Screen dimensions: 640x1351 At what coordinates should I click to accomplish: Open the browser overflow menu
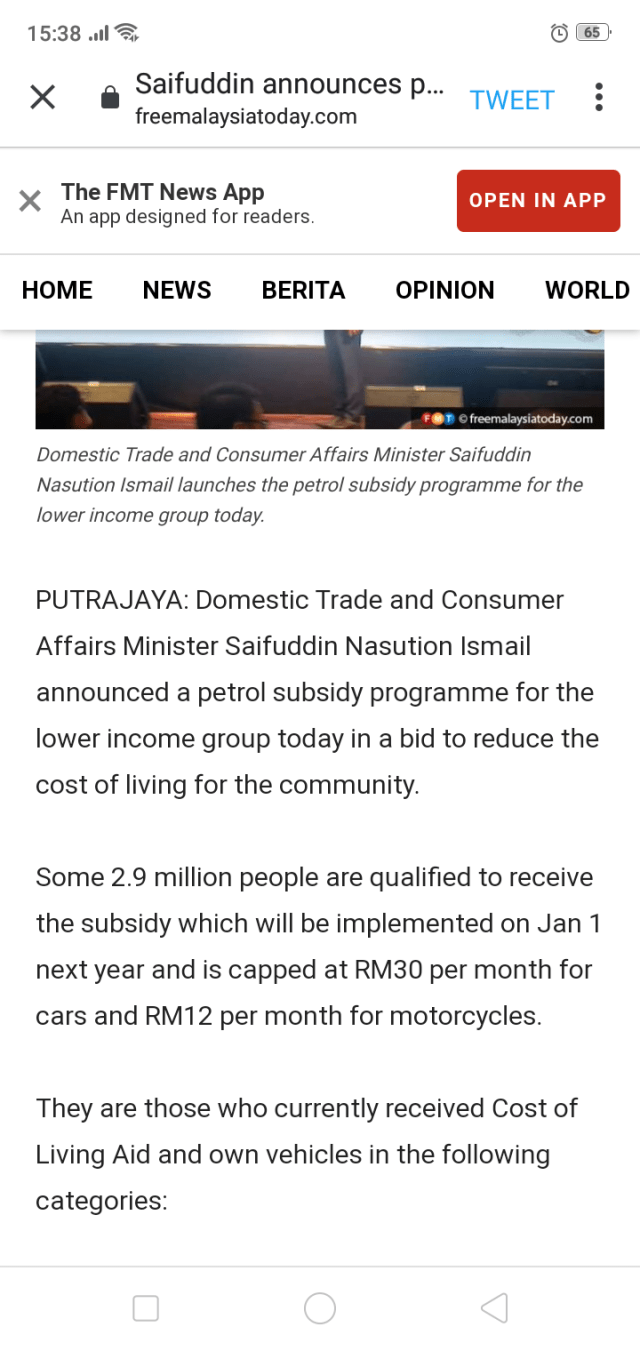pos(598,97)
